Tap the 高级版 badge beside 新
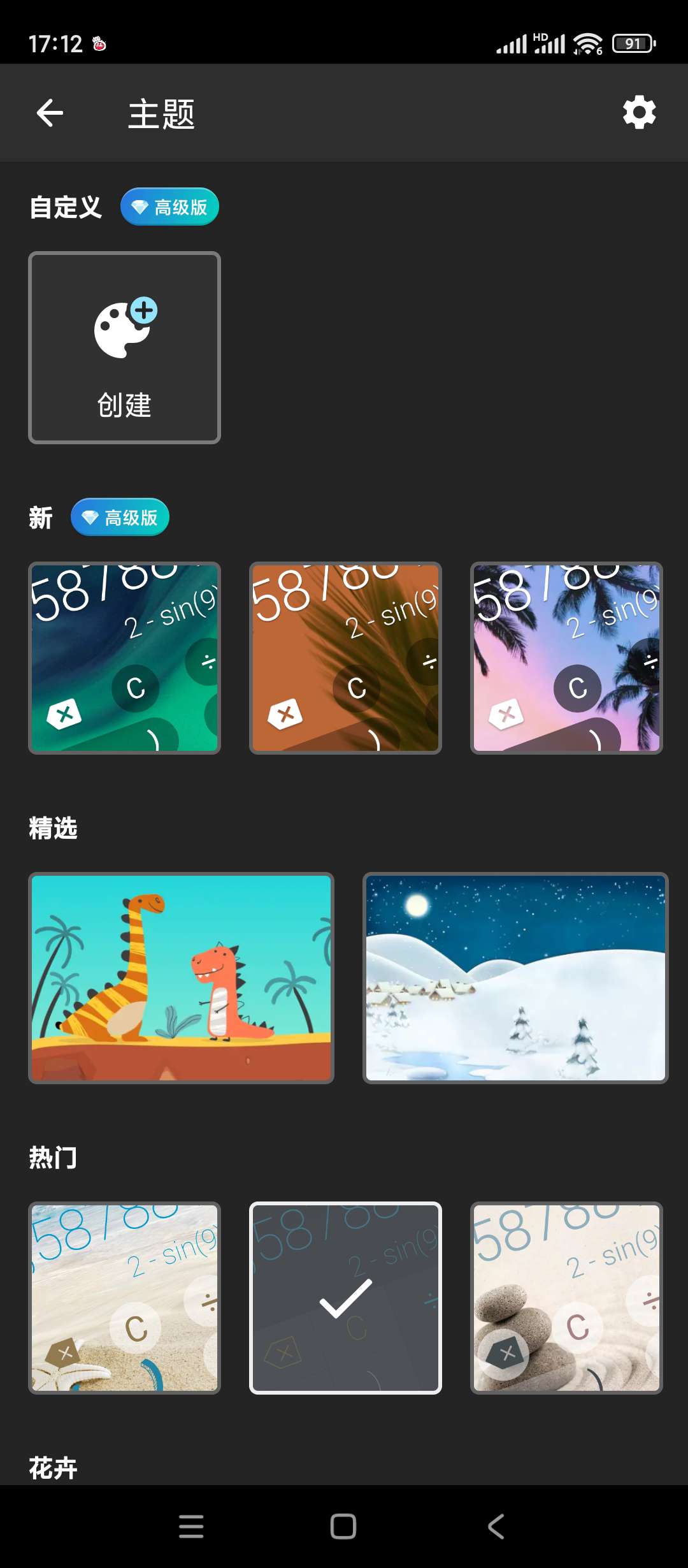Image resolution: width=688 pixels, height=1568 pixels. coord(120,517)
